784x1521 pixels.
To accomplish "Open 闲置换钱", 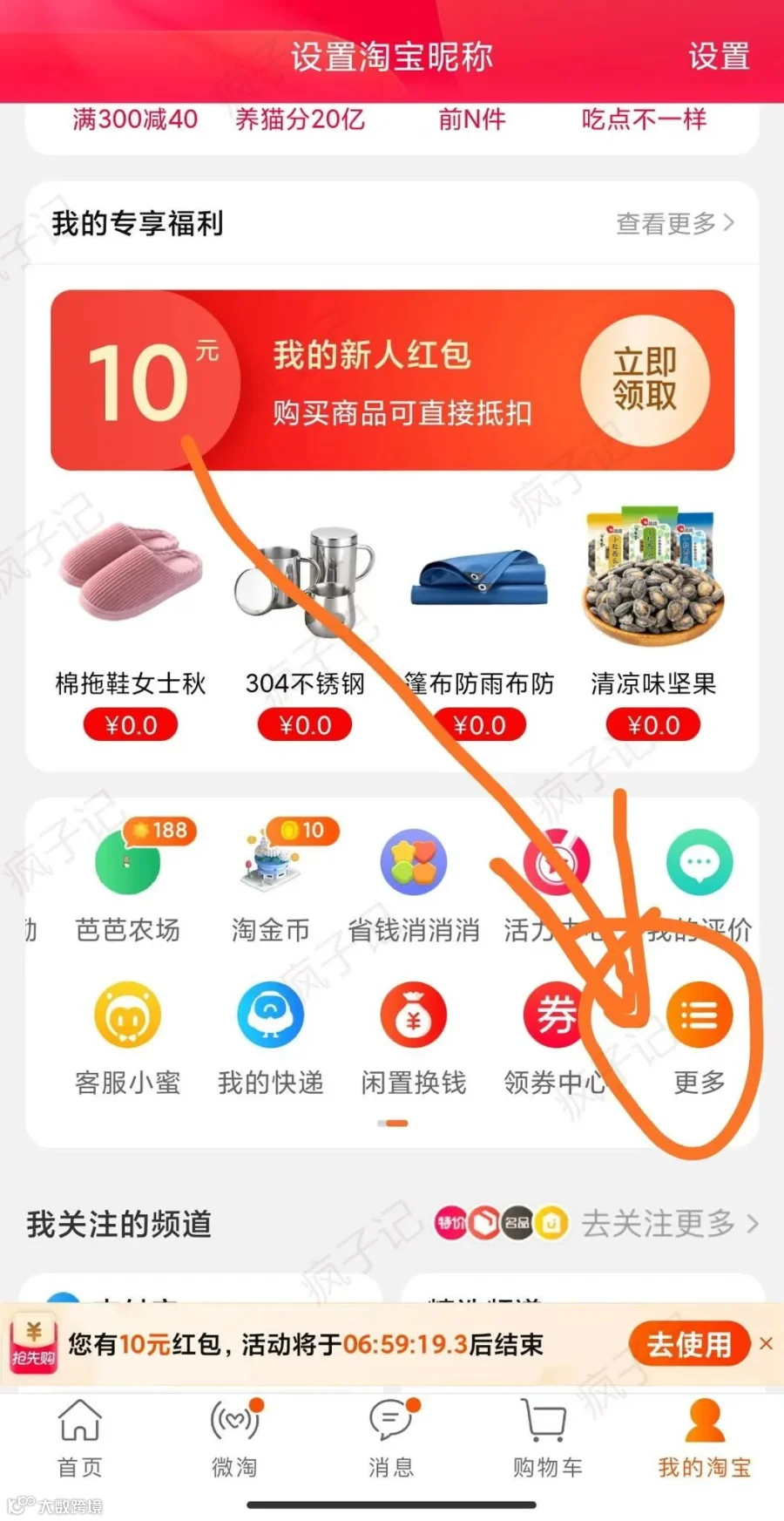I will (x=414, y=1039).
